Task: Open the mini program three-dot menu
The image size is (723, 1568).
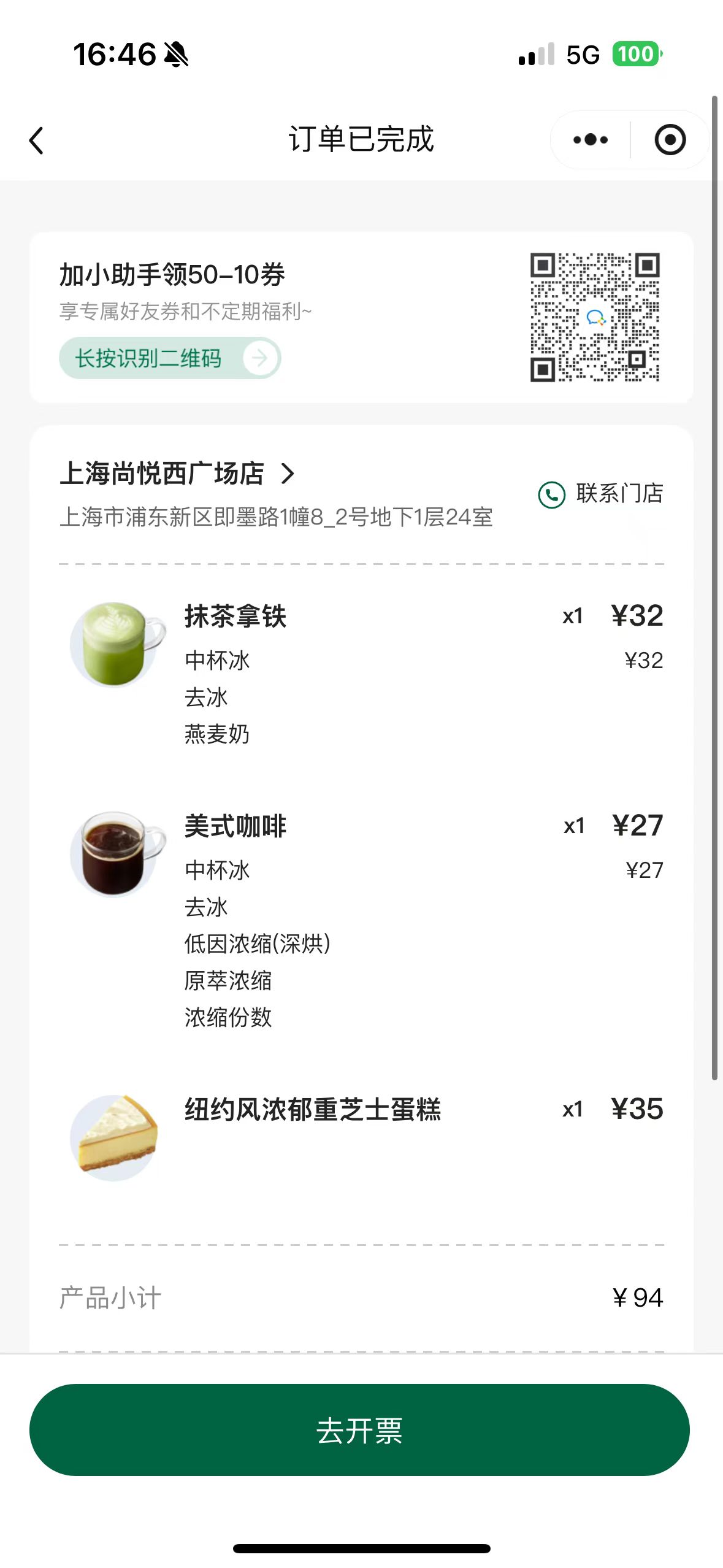Action: point(590,140)
